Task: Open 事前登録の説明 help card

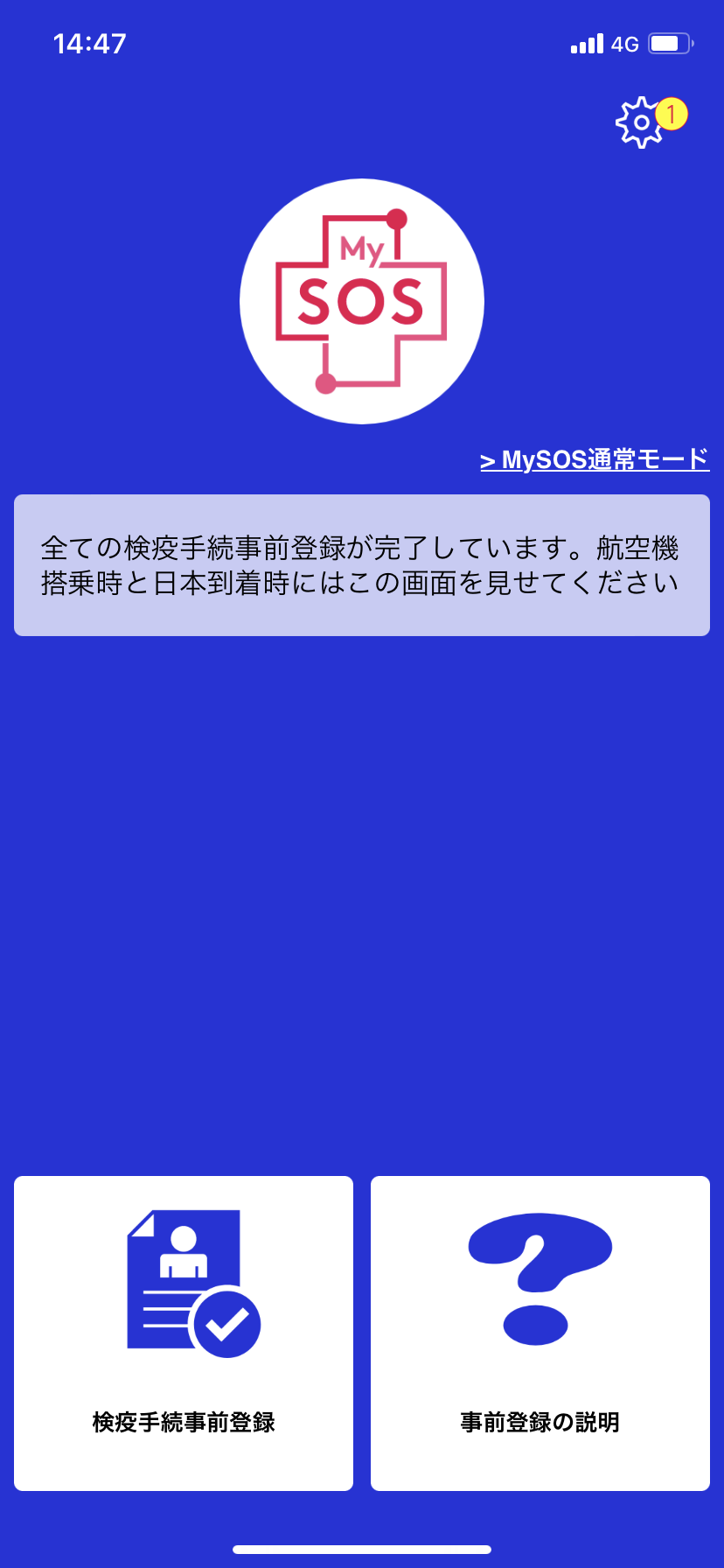Action: pyautogui.click(x=540, y=1333)
